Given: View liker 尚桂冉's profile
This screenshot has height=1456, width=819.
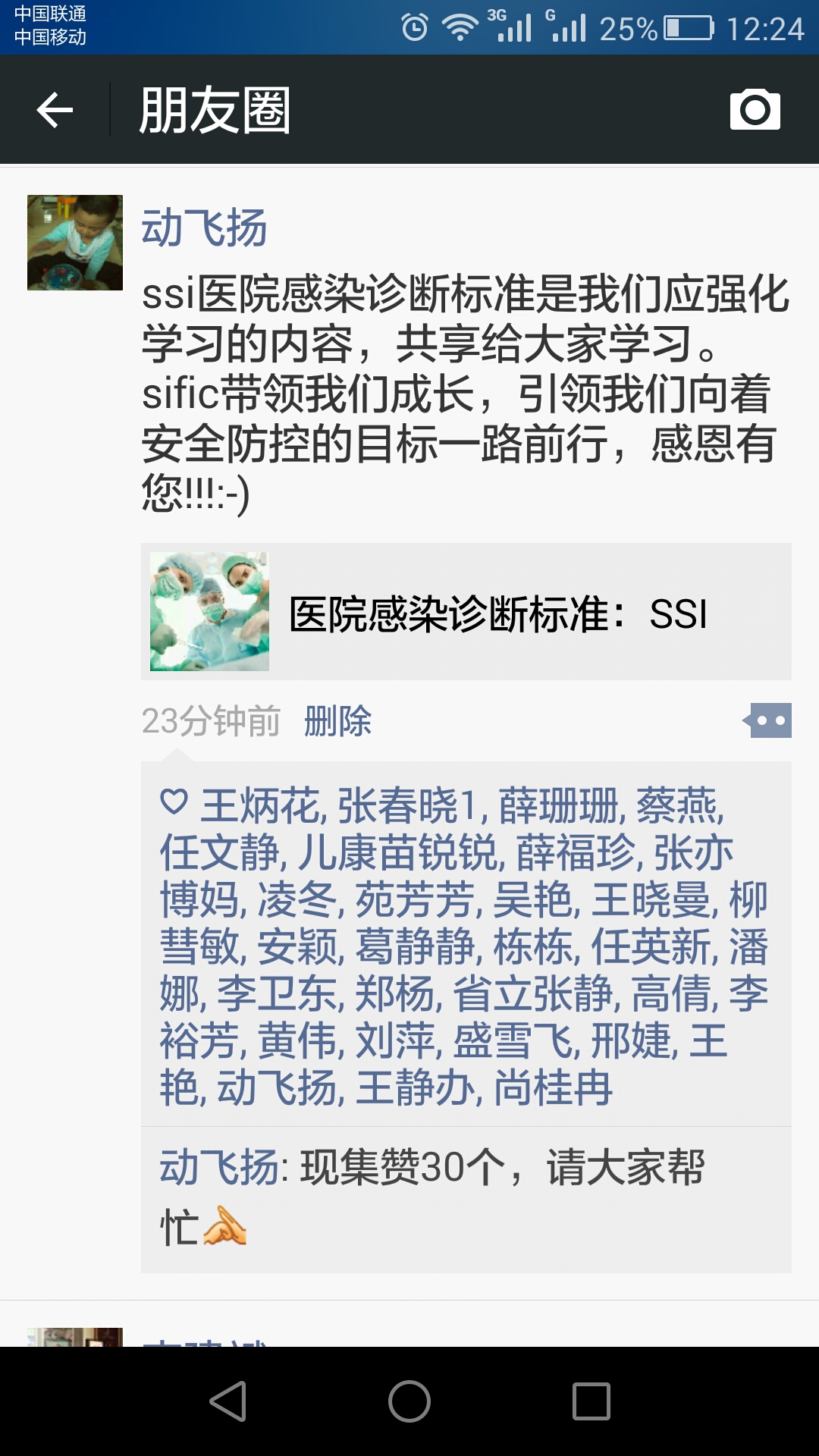Looking at the screenshot, I should (x=553, y=1087).
